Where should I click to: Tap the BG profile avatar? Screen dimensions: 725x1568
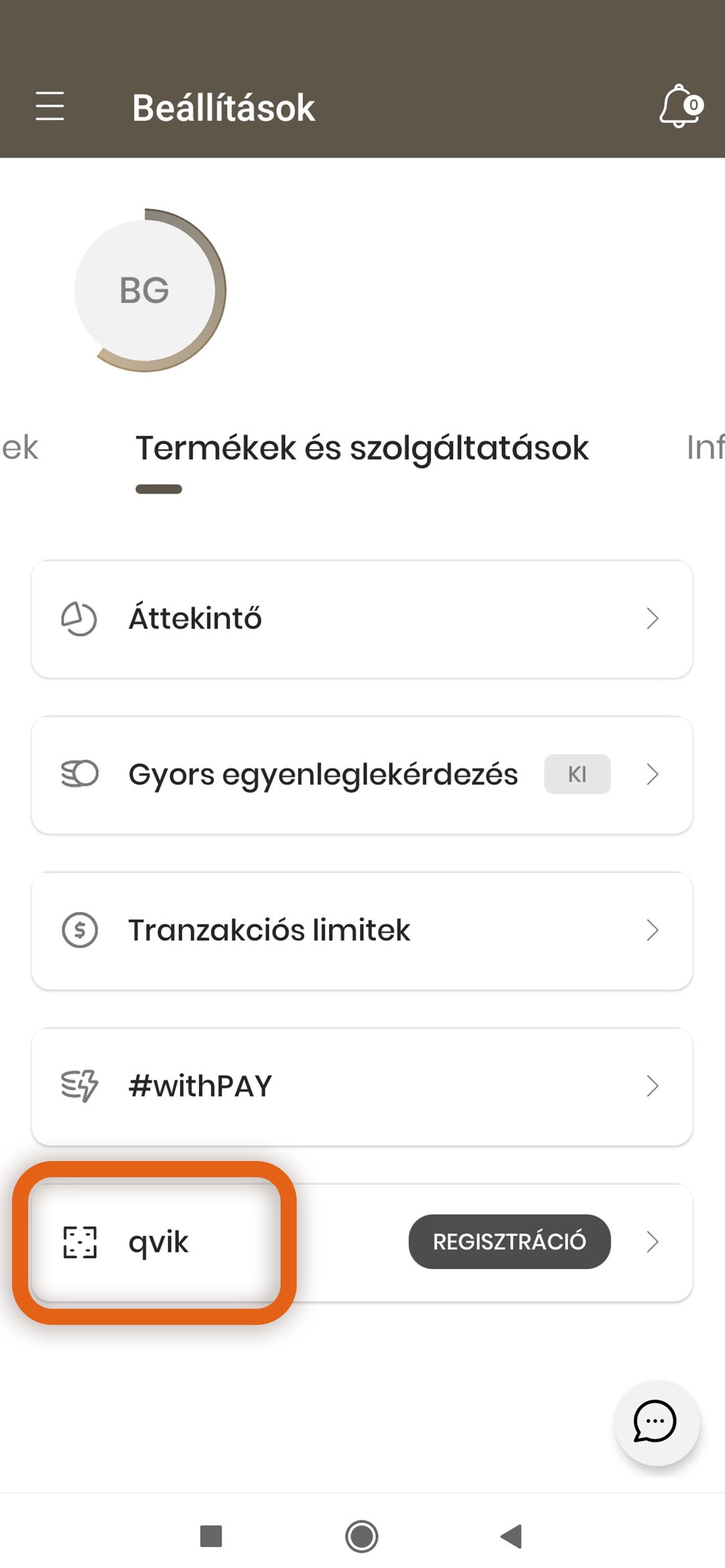point(145,290)
